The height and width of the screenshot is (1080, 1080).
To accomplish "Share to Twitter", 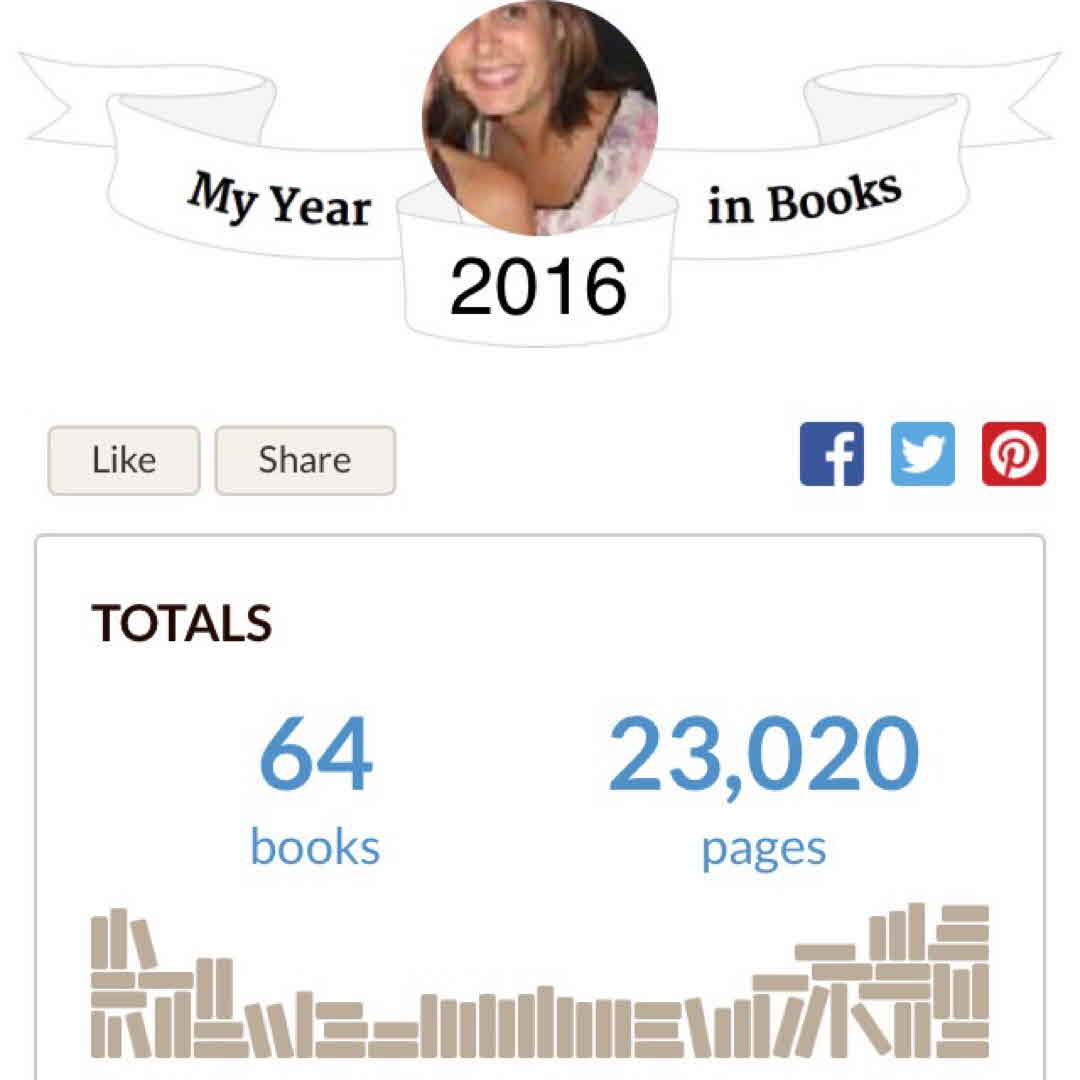I will pos(922,454).
